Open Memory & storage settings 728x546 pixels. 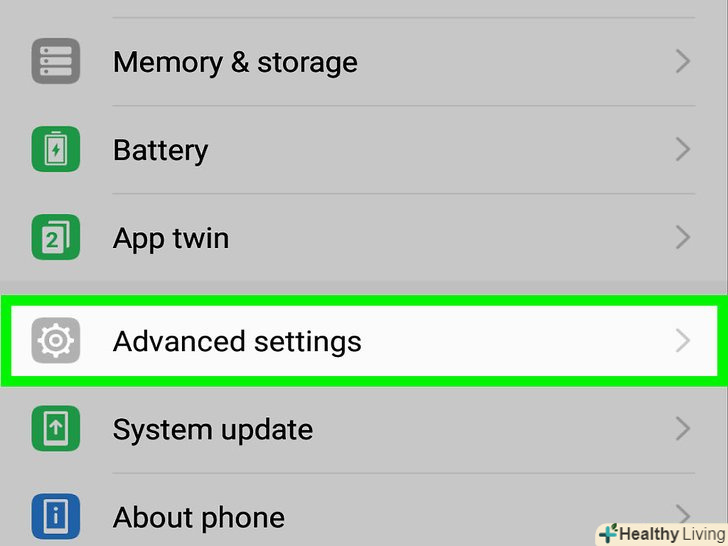(x=235, y=62)
